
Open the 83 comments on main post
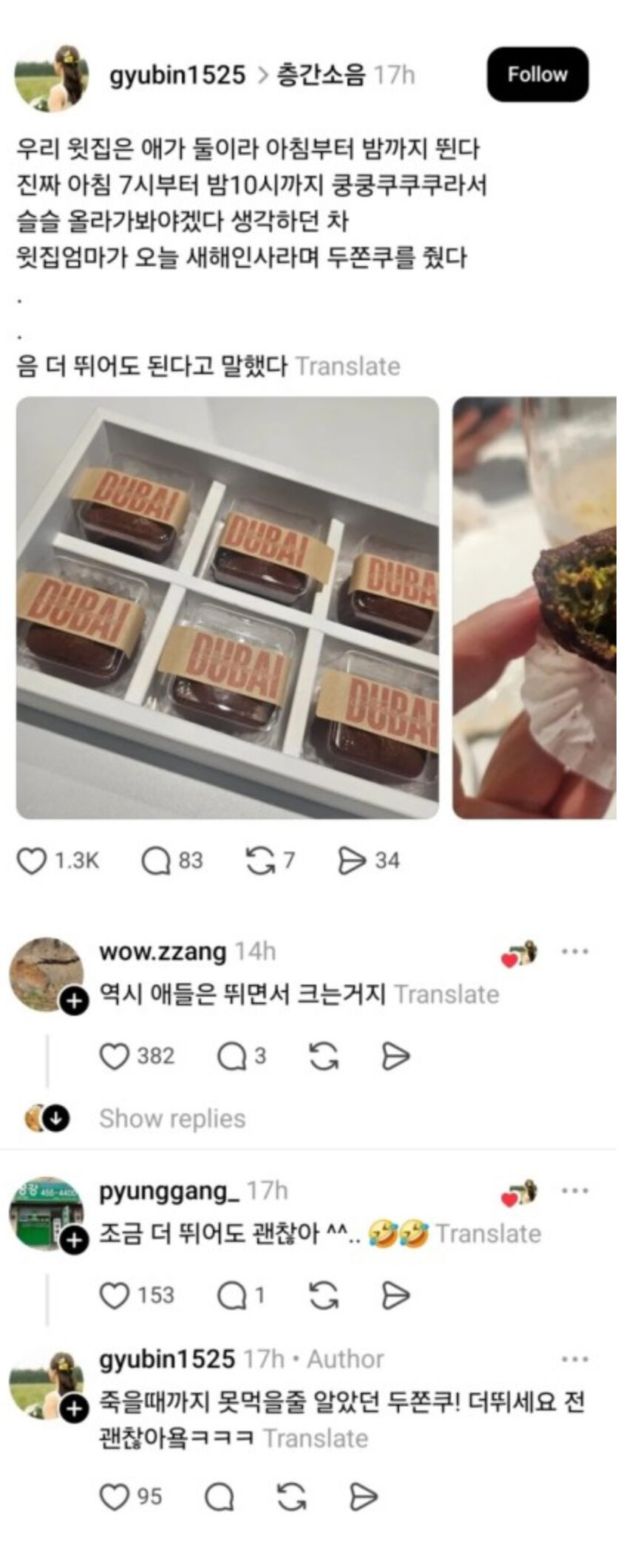[156, 861]
